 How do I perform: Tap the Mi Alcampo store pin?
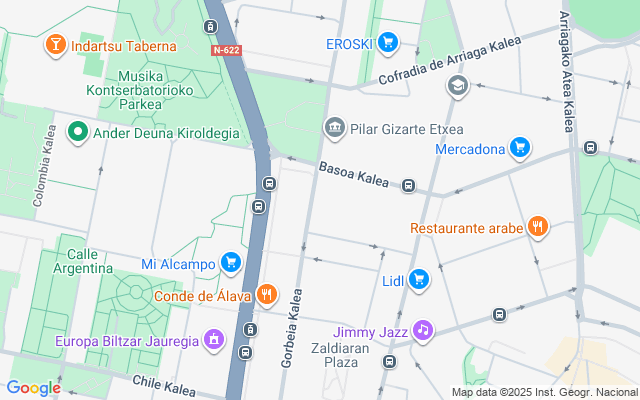click(x=231, y=264)
